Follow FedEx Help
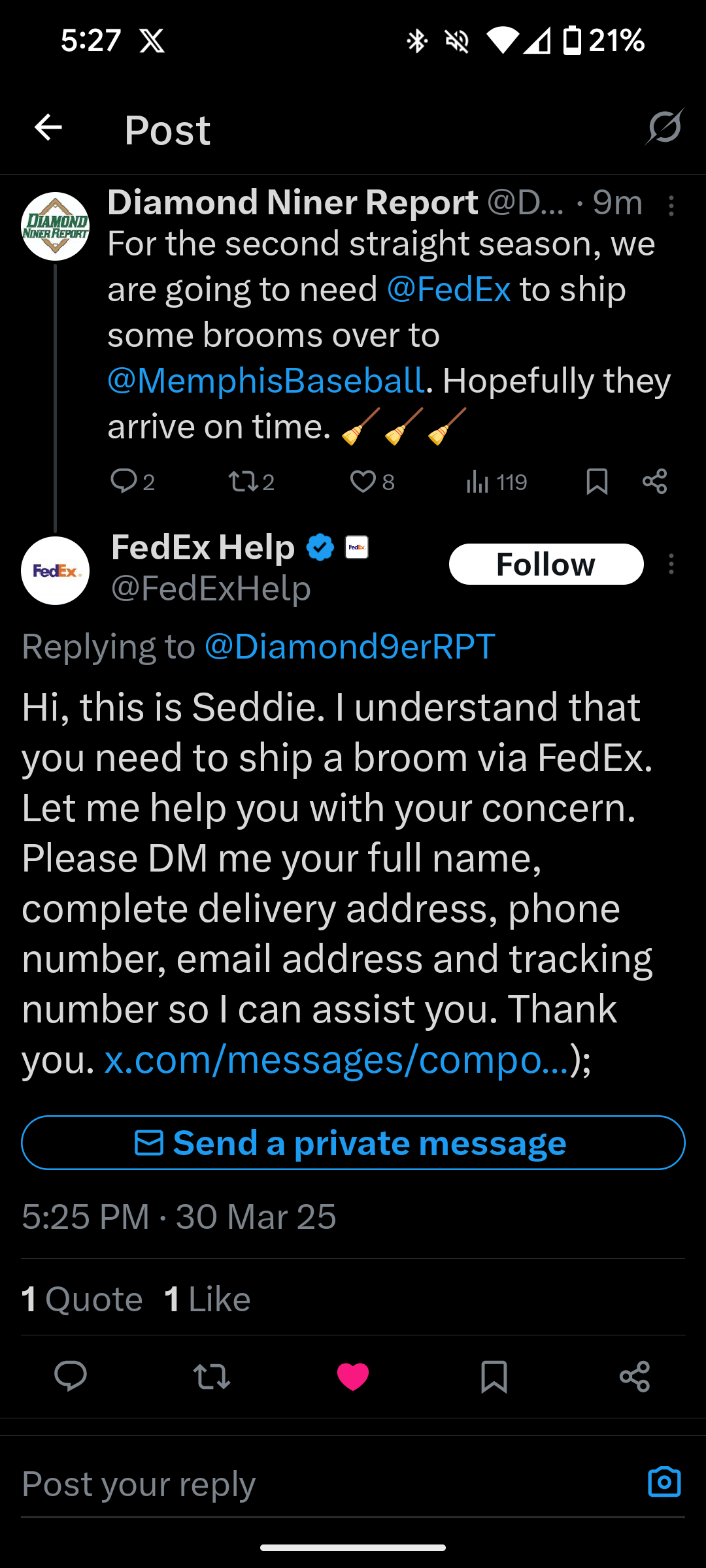 (546, 564)
